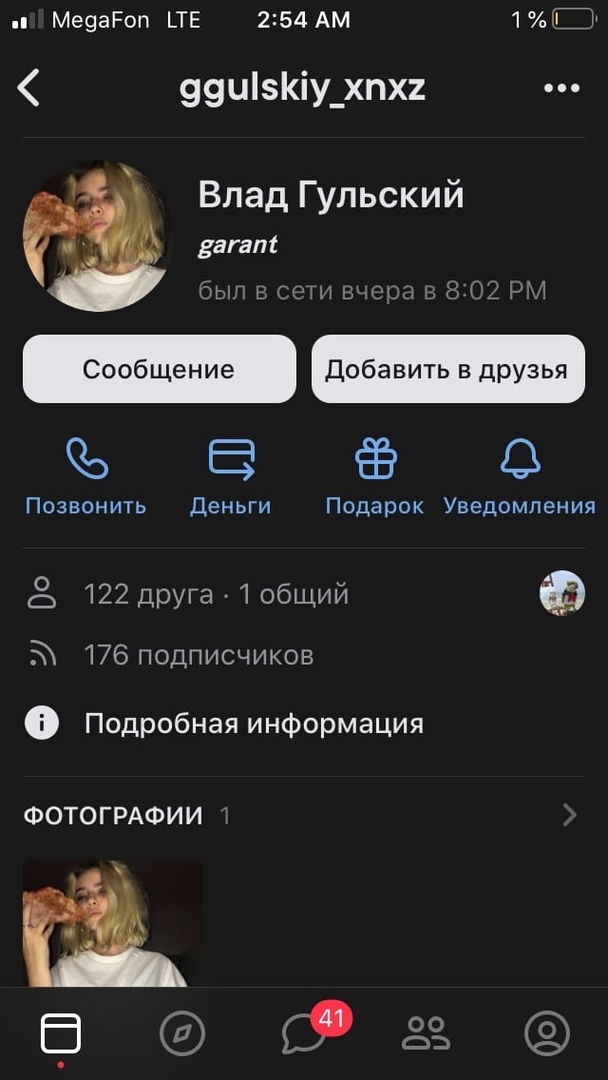Viewport: 608px width, 1080px height.
Task: Open the compass discover tab
Action: pos(182,1033)
